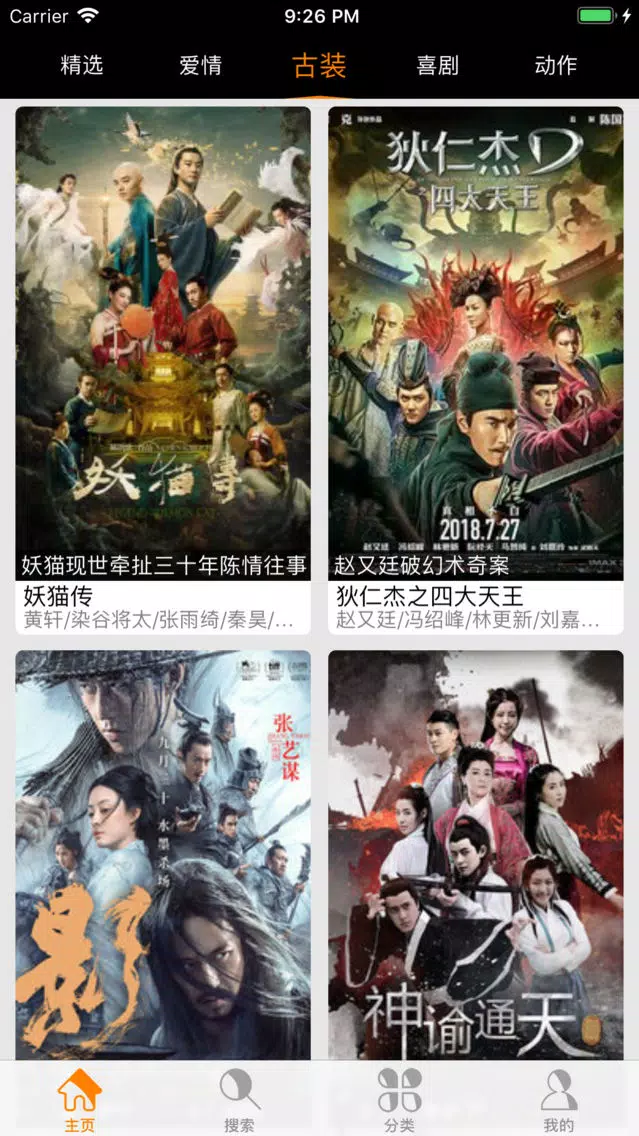639x1136 pixels.
Task: Select the 古装 tab
Action: [320, 65]
